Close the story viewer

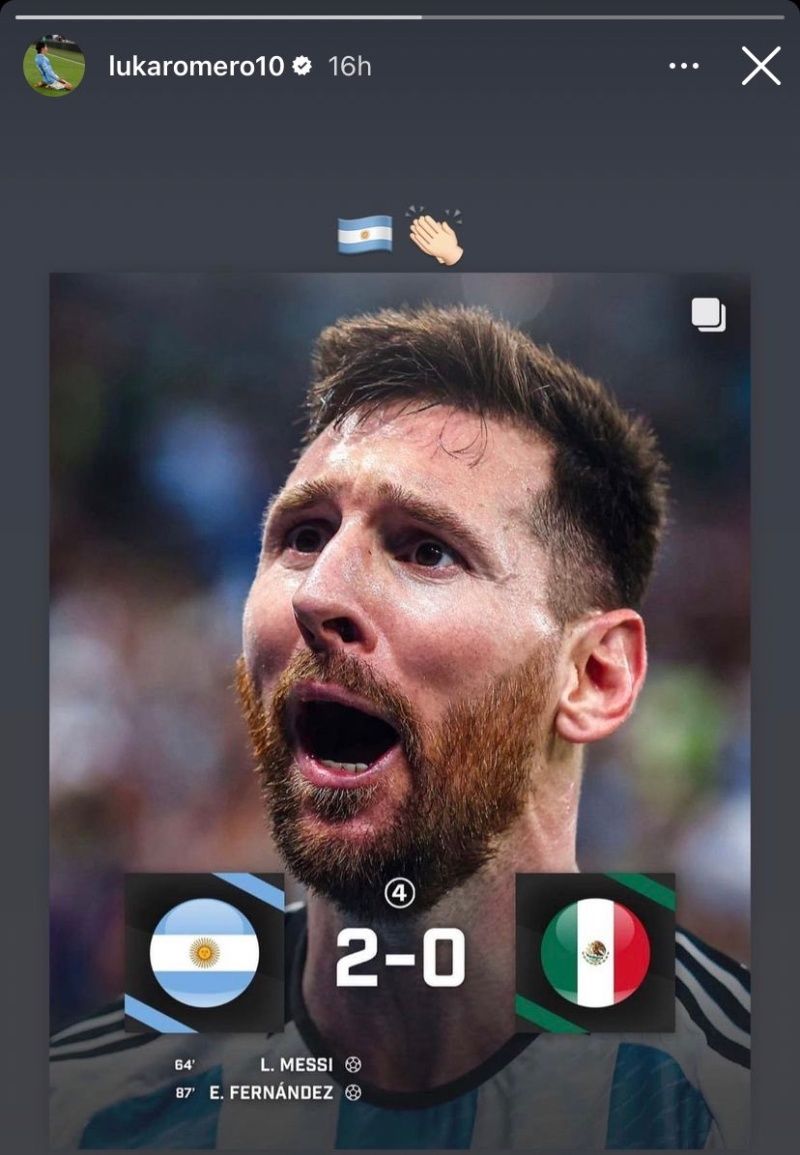[x=760, y=66]
